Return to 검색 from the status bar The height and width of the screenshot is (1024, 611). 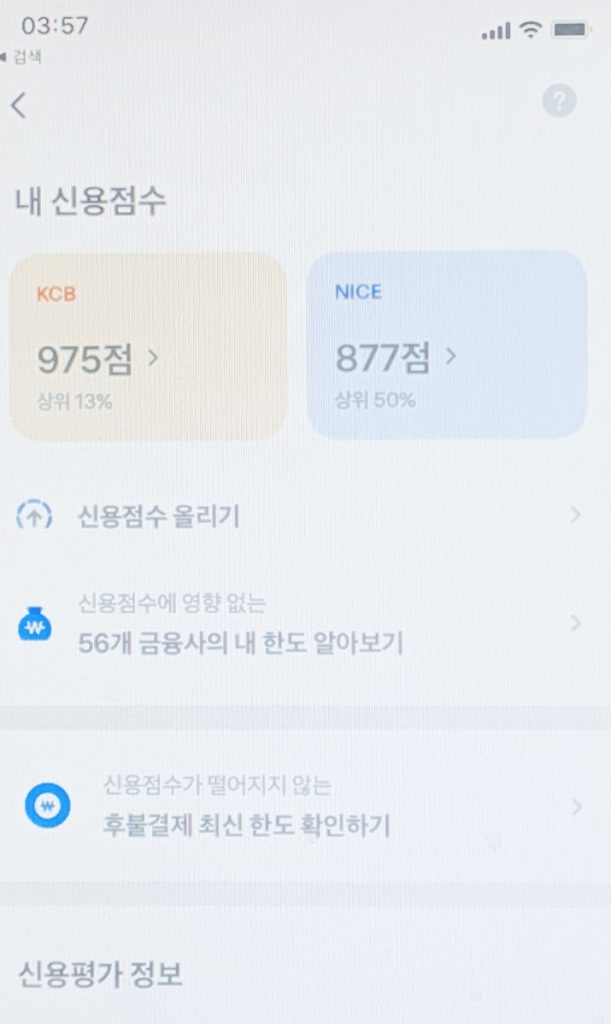pyautogui.click(x=22, y=56)
